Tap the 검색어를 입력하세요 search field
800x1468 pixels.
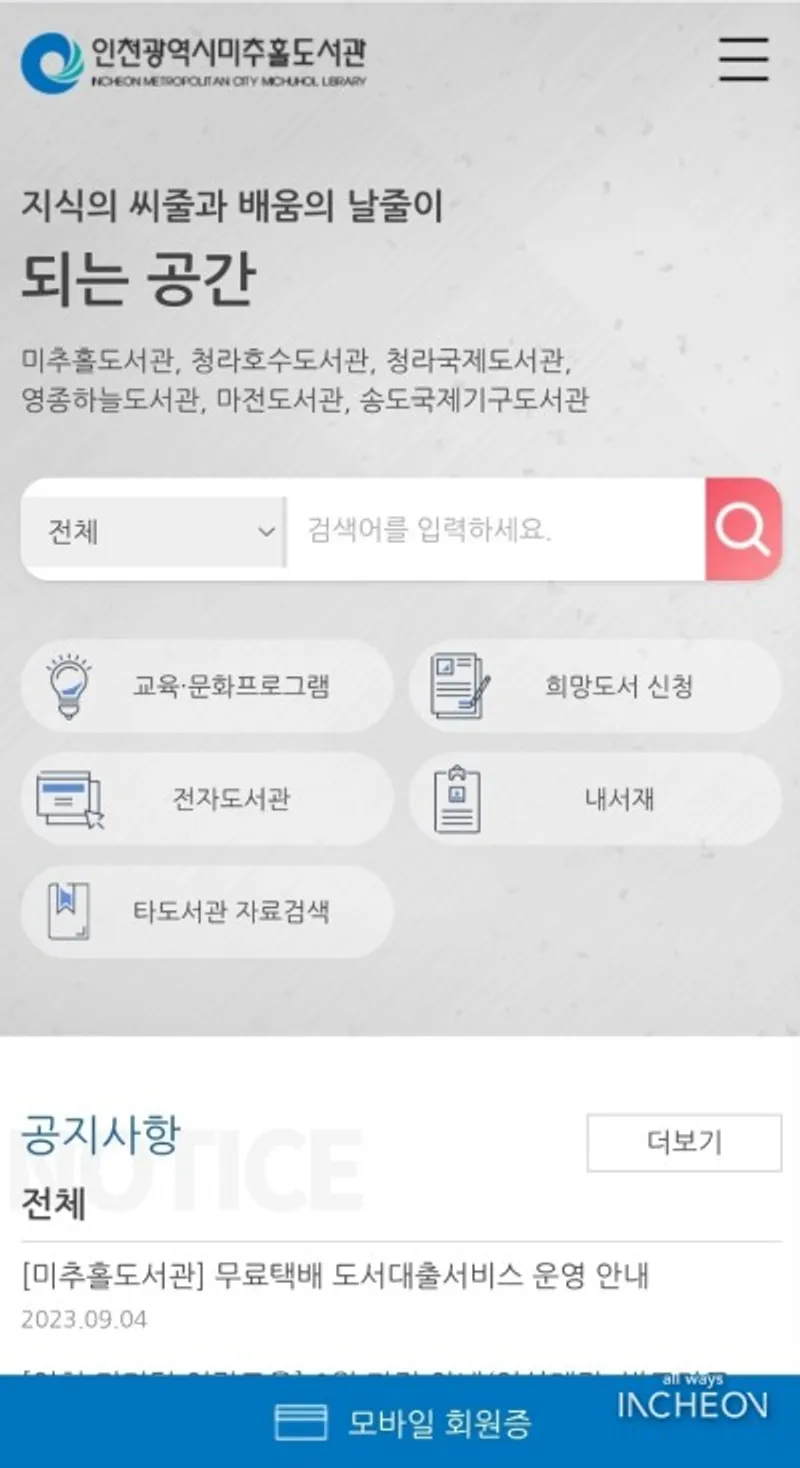tap(495, 530)
